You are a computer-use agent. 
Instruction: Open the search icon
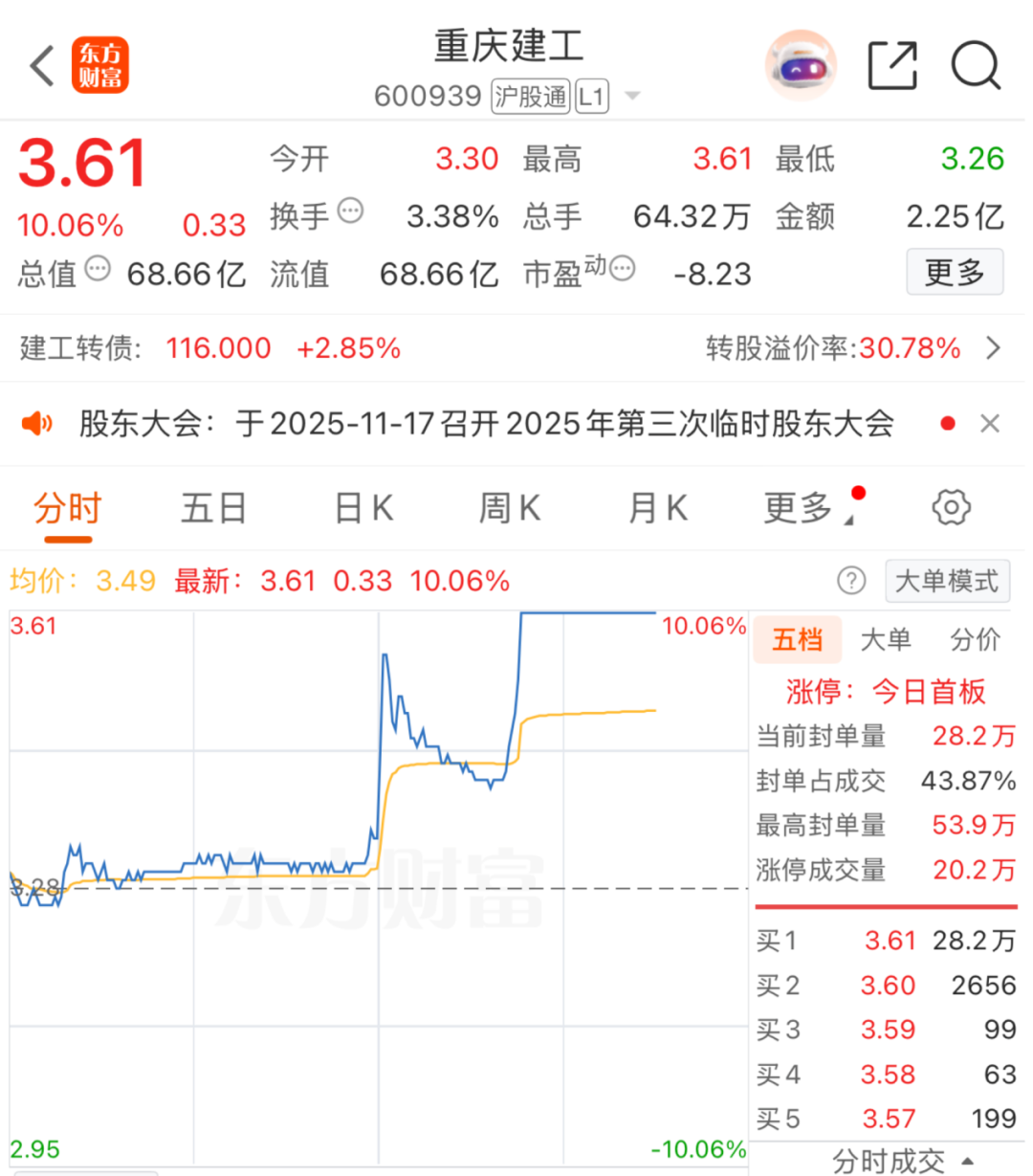point(976,61)
